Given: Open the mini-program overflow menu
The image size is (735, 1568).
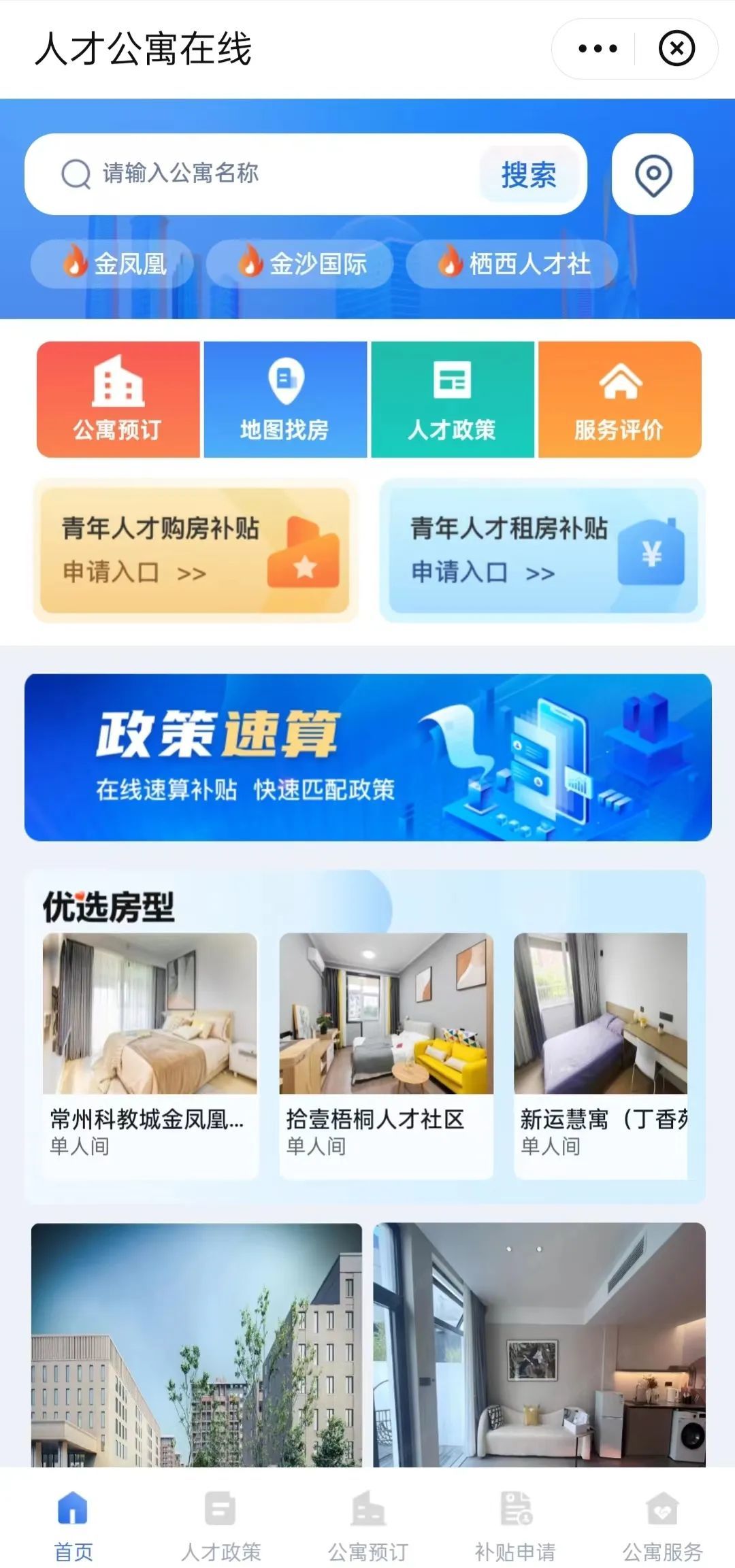Looking at the screenshot, I should click(597, 49).
